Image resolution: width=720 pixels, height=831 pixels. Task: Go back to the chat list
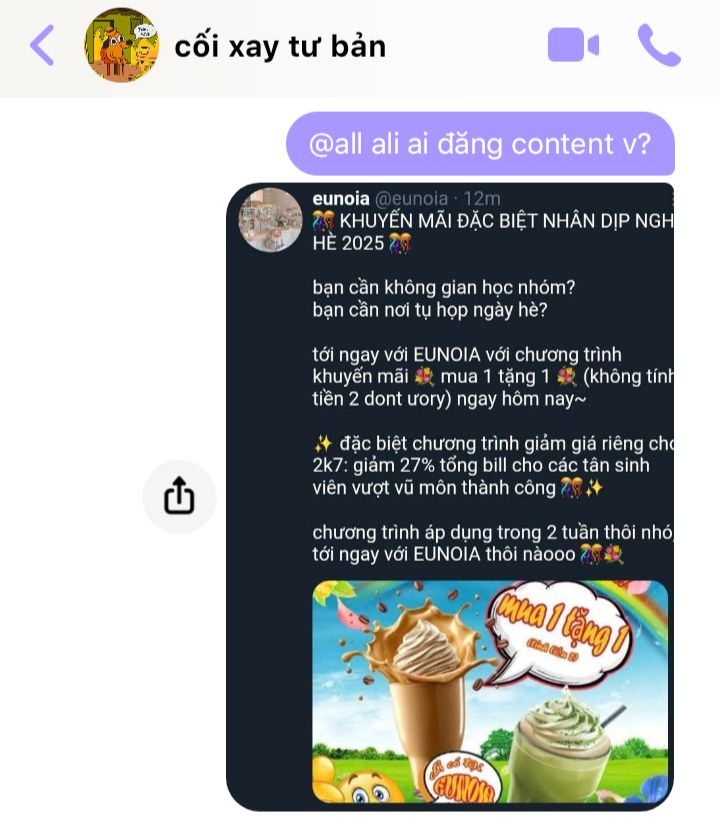click(x=42, y=46)
